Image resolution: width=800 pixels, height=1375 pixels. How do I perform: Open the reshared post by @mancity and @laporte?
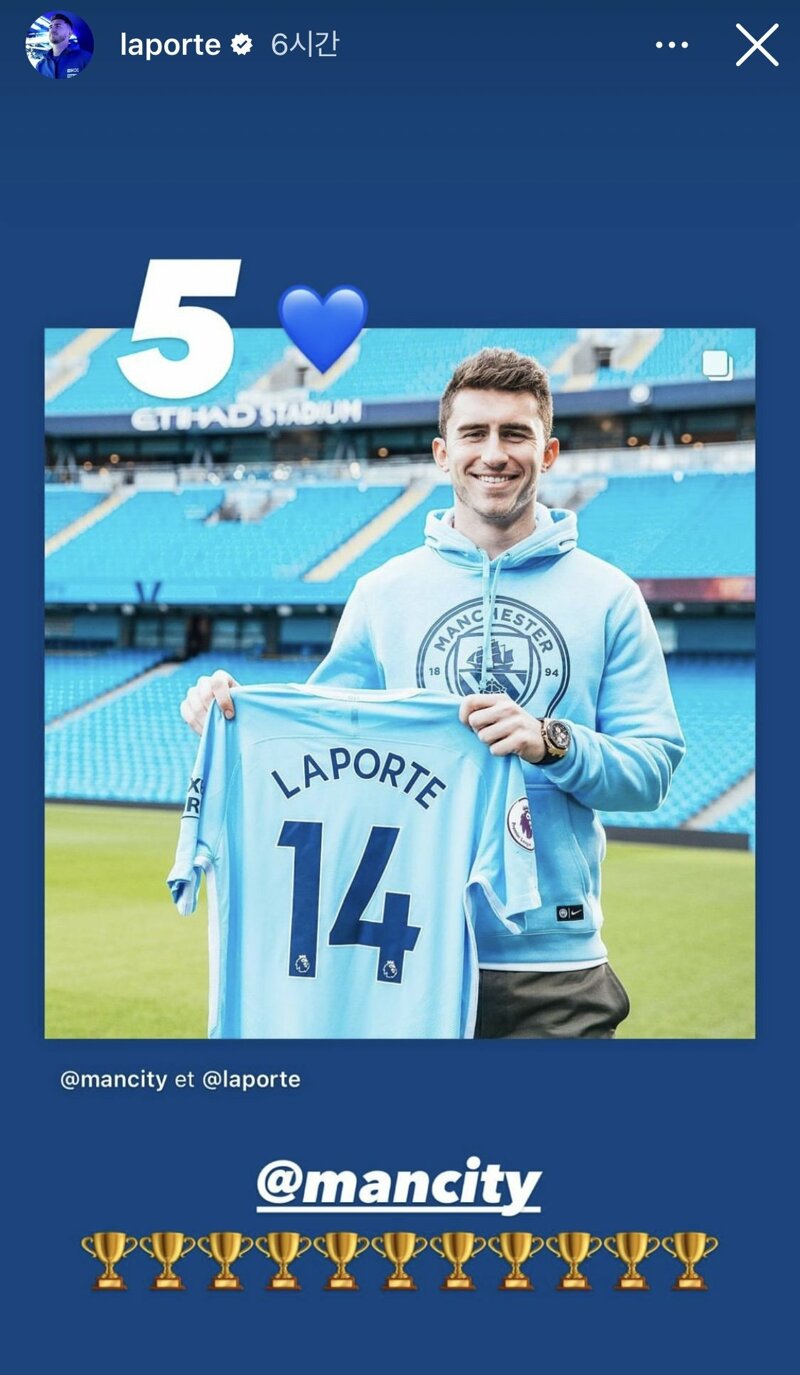coord(400,683)
